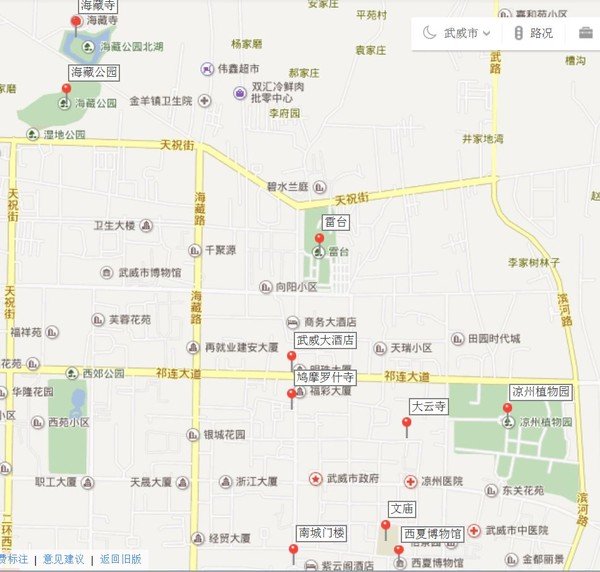This screenshot has width=600, height=572.
Task: Open the 南城门楼 marker
Action: (293, 550)
